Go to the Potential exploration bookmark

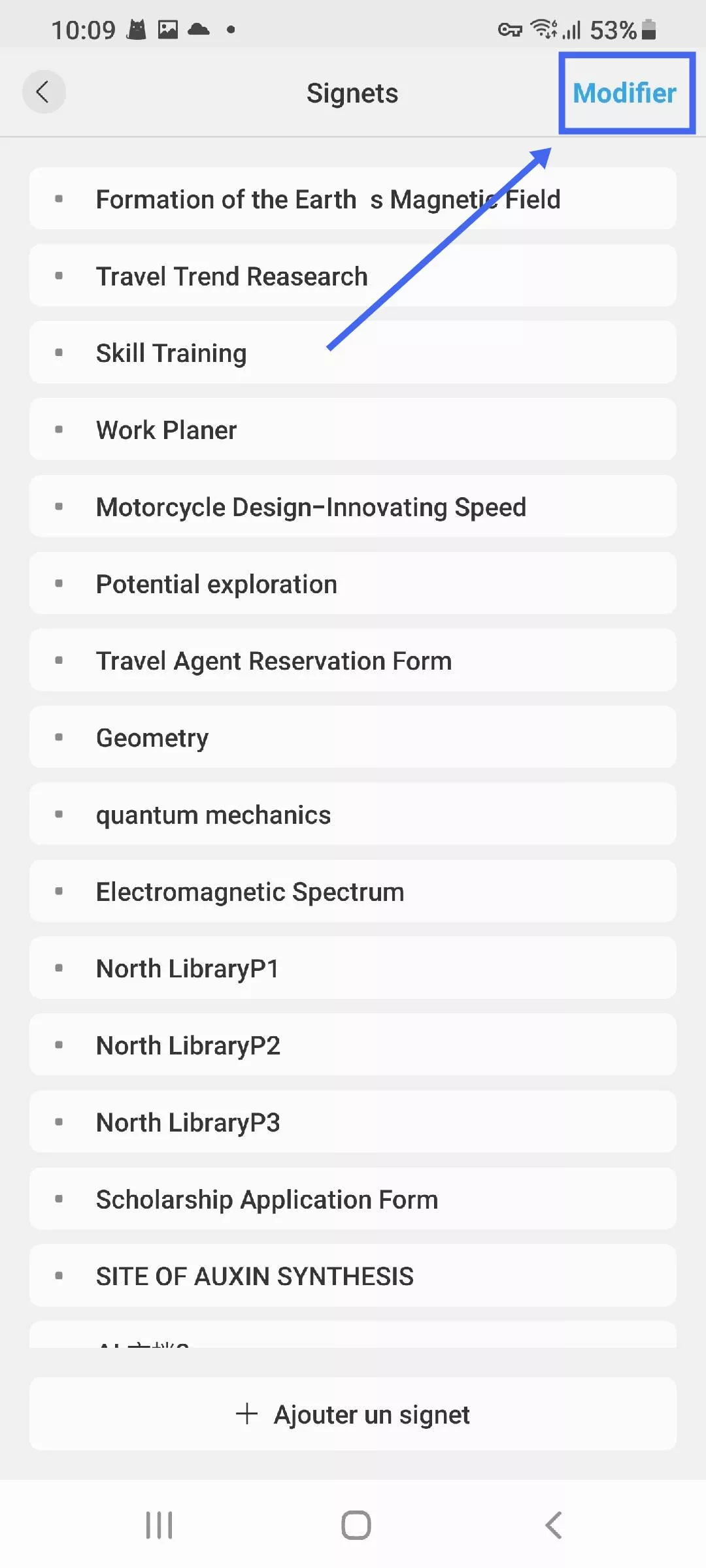click(216, 584)
